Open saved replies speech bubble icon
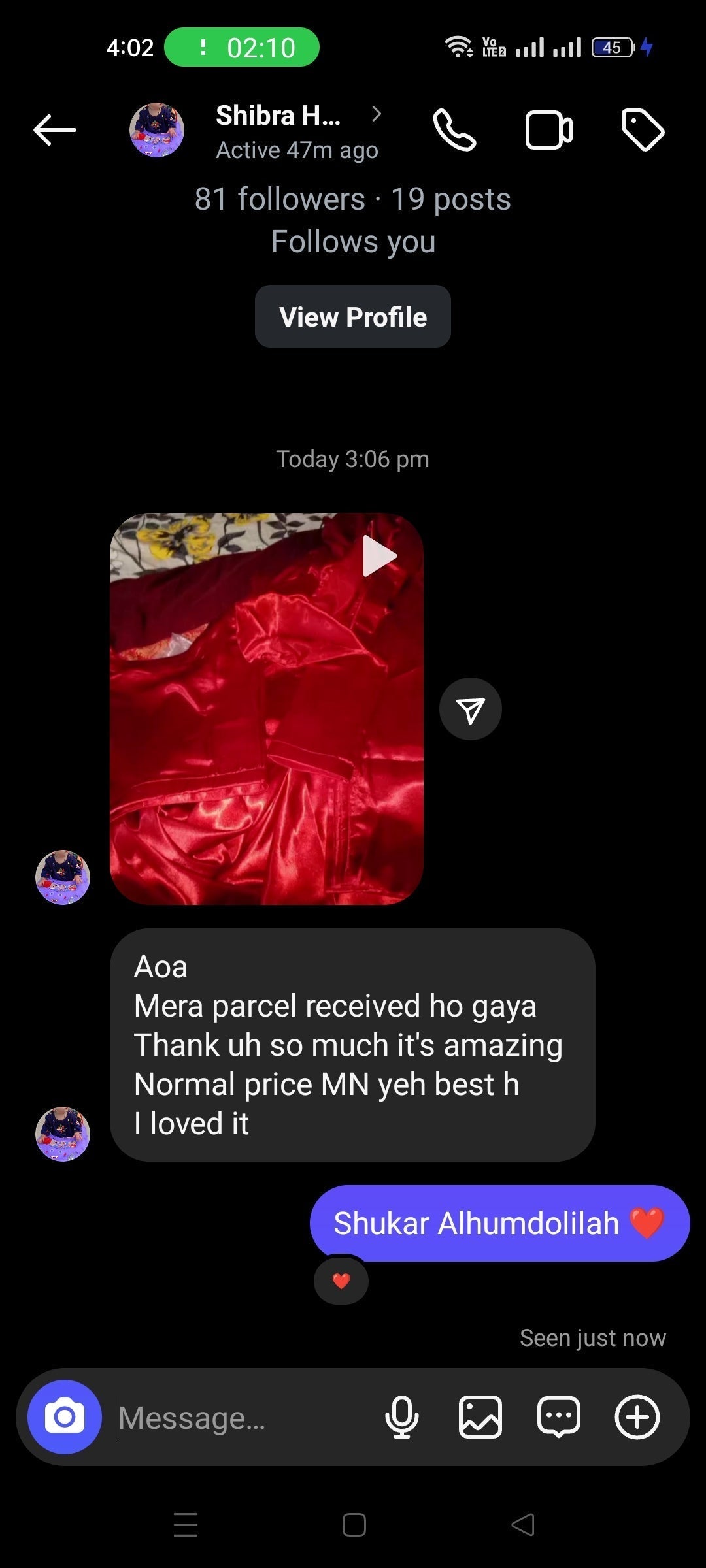 point(558,1416)
